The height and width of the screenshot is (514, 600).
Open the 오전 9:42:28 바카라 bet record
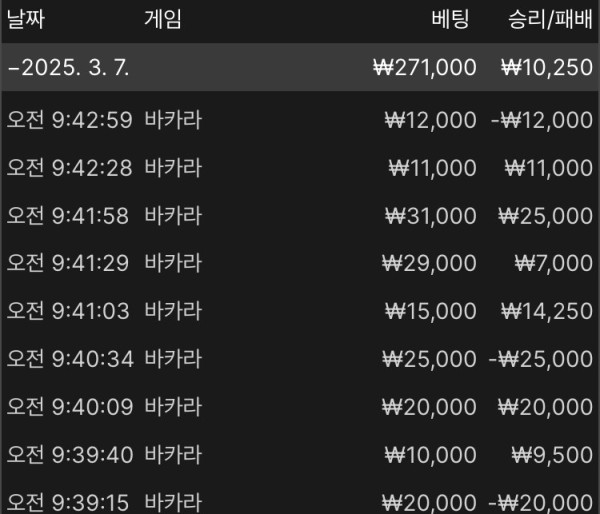pos(300,168)
